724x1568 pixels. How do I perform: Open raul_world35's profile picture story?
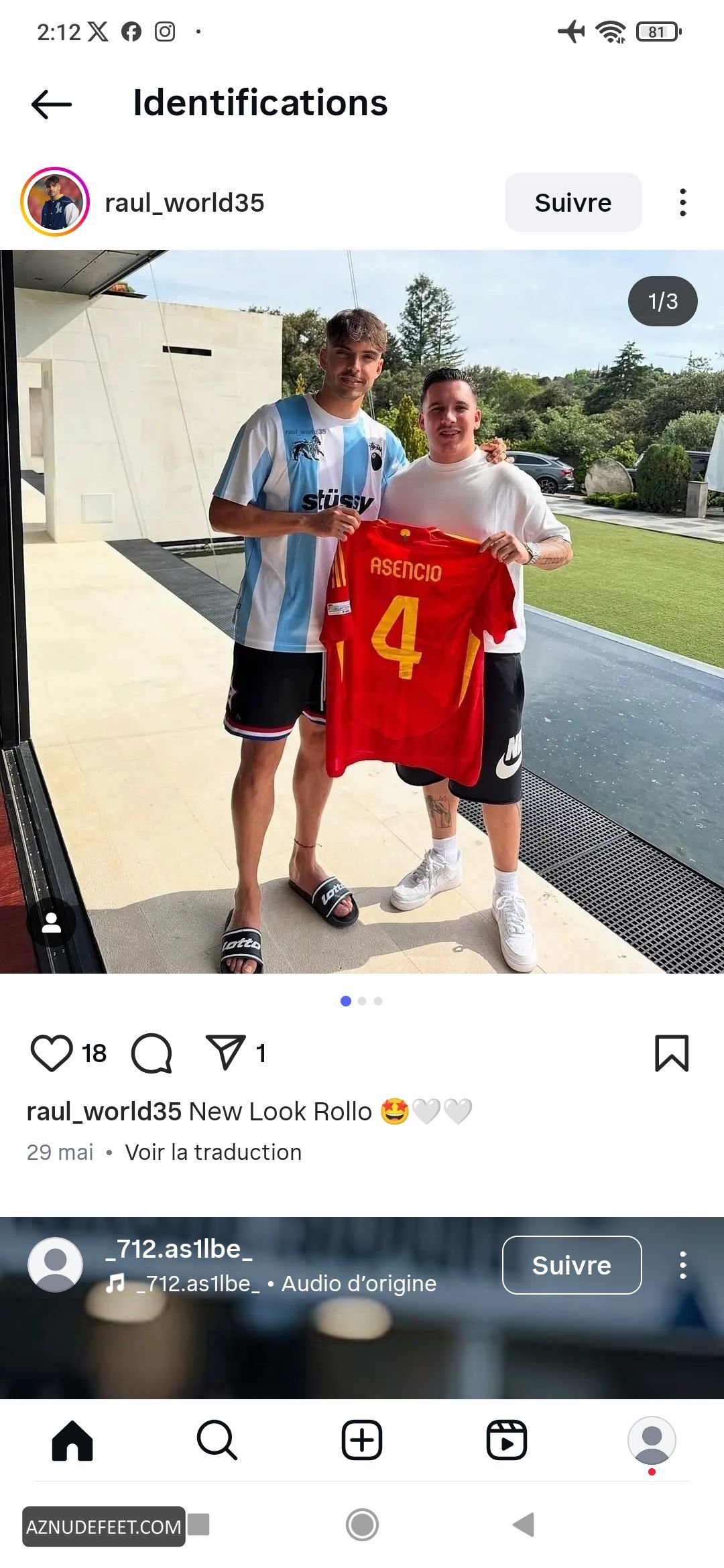[55, 202]
